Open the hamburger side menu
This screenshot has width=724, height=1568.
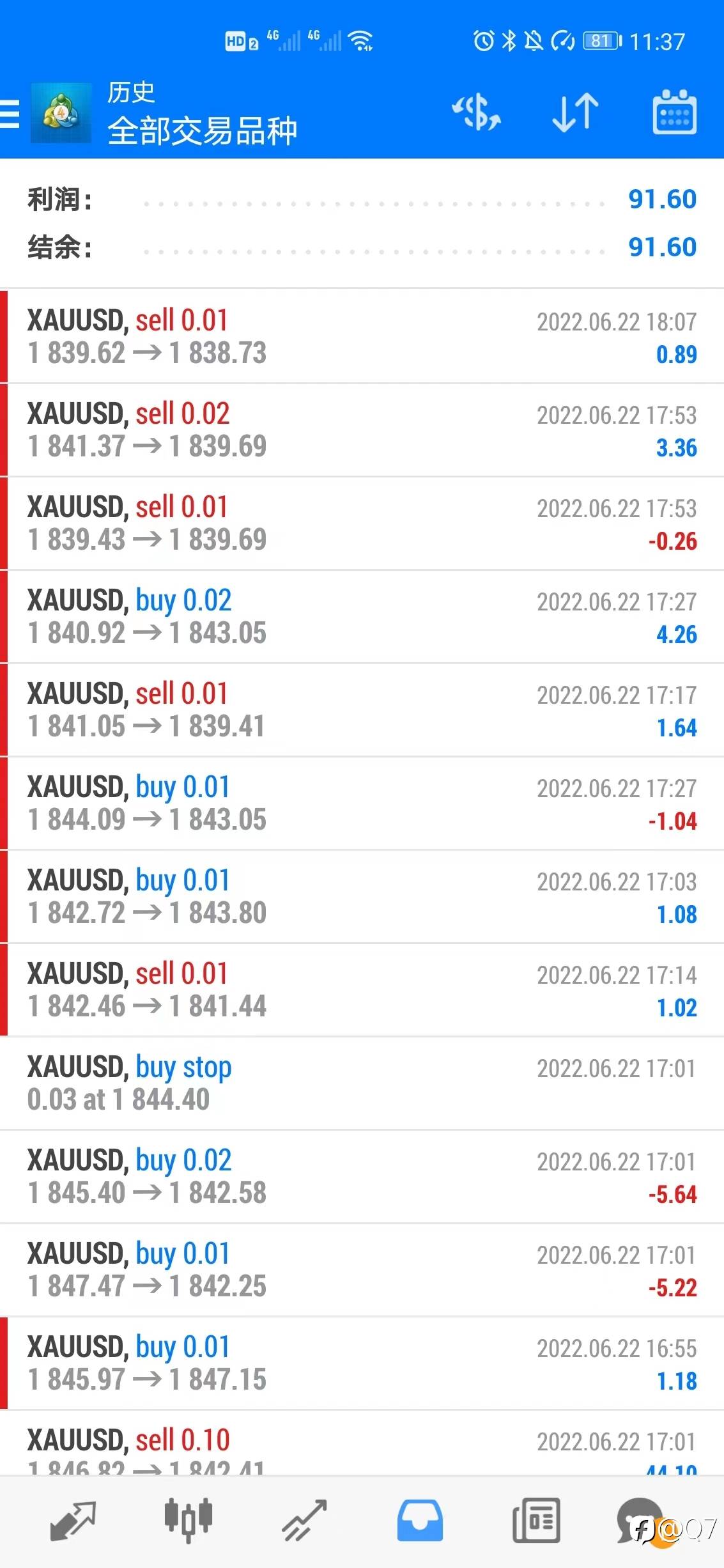tap(10, 114)
